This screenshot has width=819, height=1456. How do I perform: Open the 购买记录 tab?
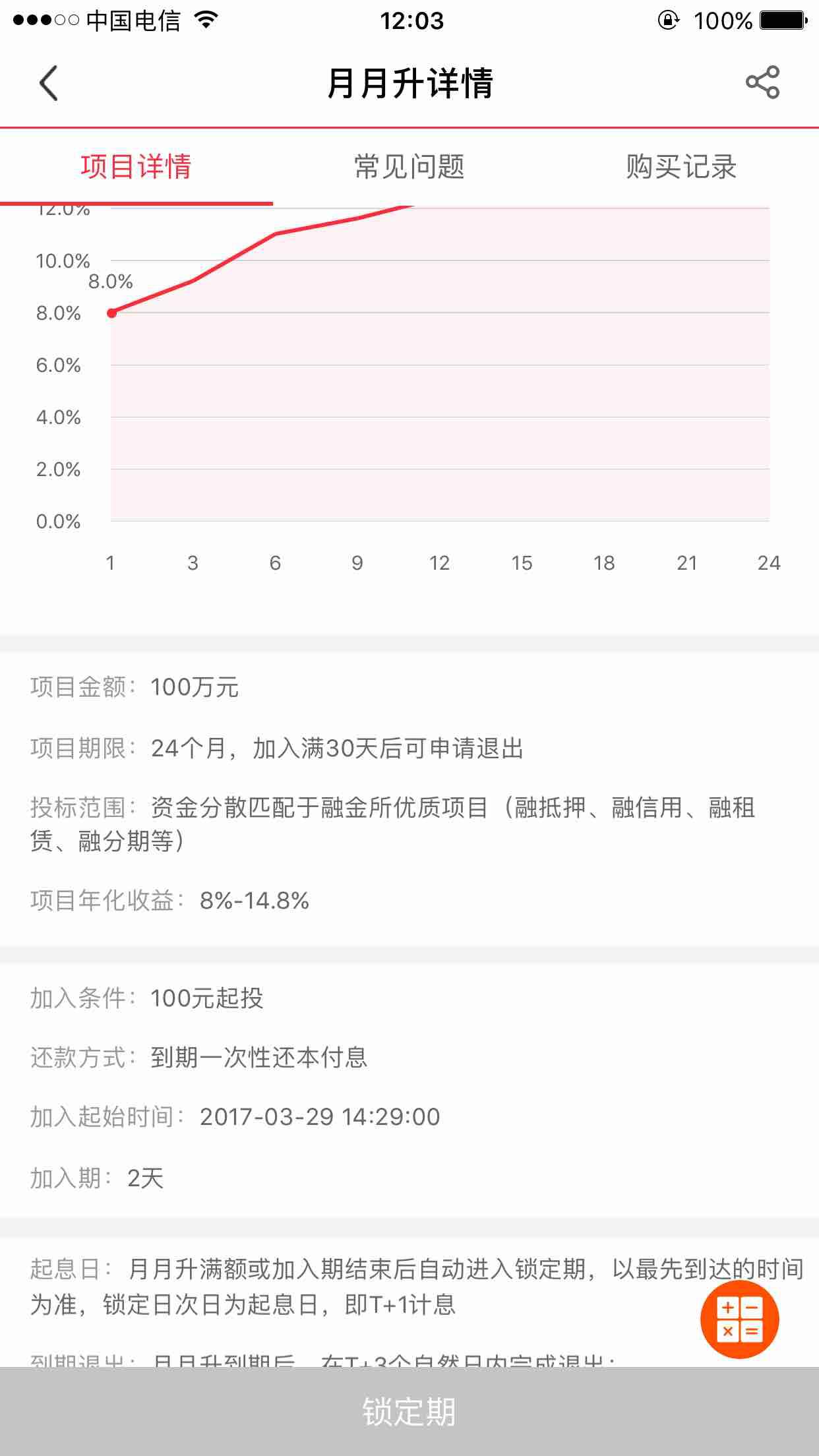tap(681, 167)
